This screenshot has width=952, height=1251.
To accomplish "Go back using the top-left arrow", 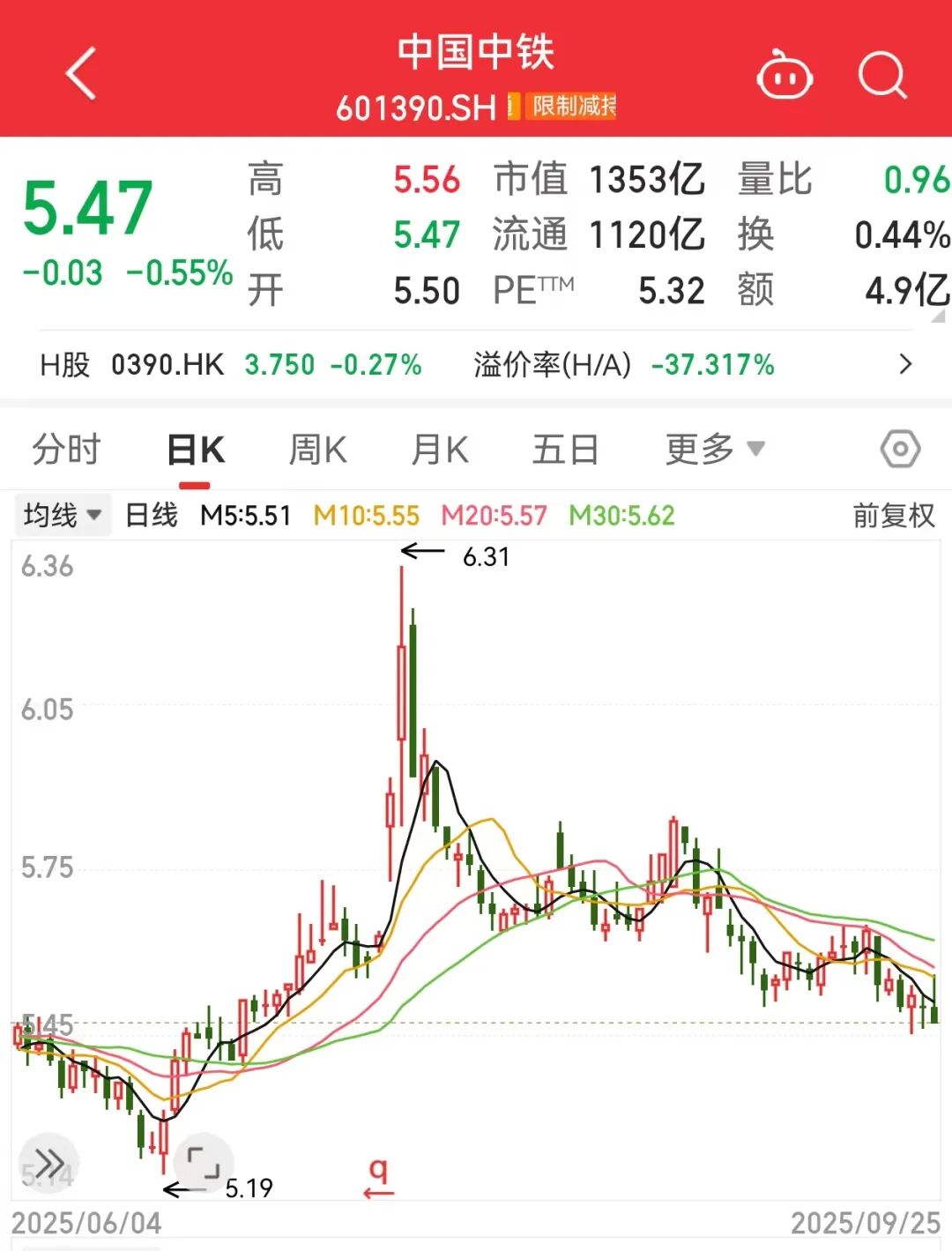I will pos(81,74).
